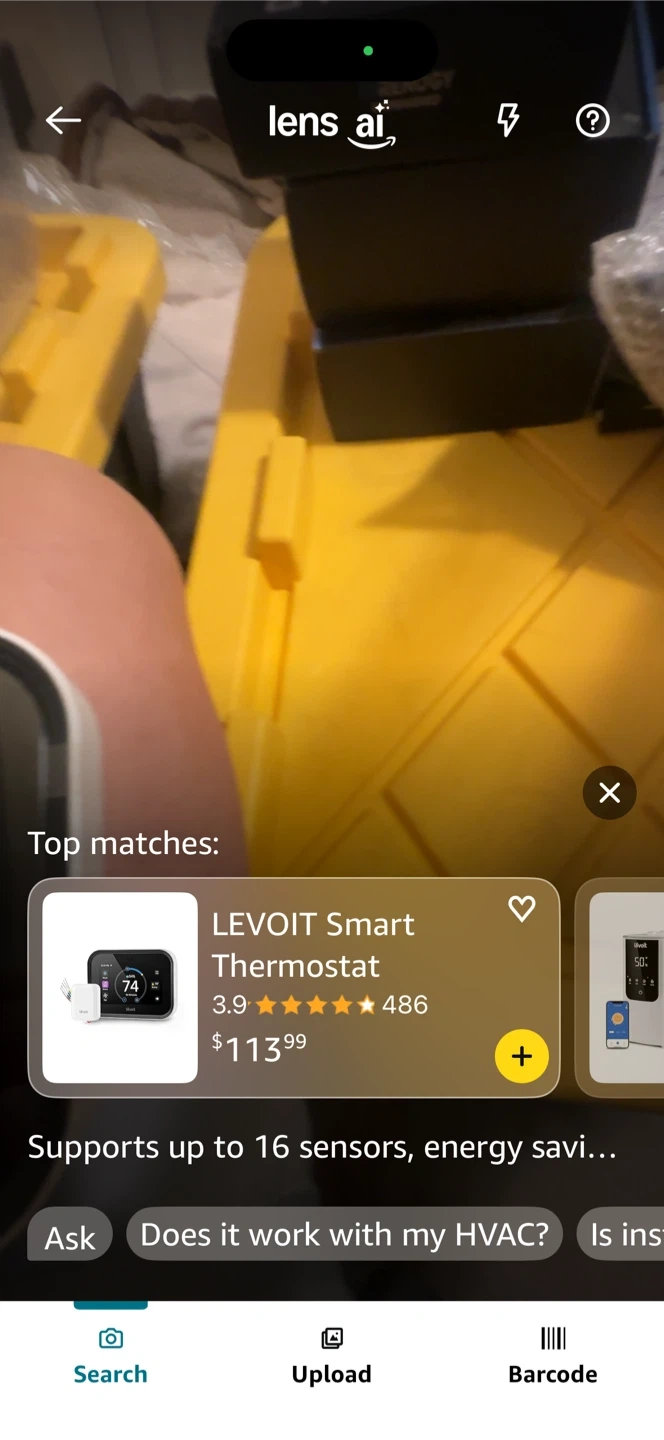The image size is (664, 1440).
Task: Go back using the arrow icon
Action: [x=63, y=121]
